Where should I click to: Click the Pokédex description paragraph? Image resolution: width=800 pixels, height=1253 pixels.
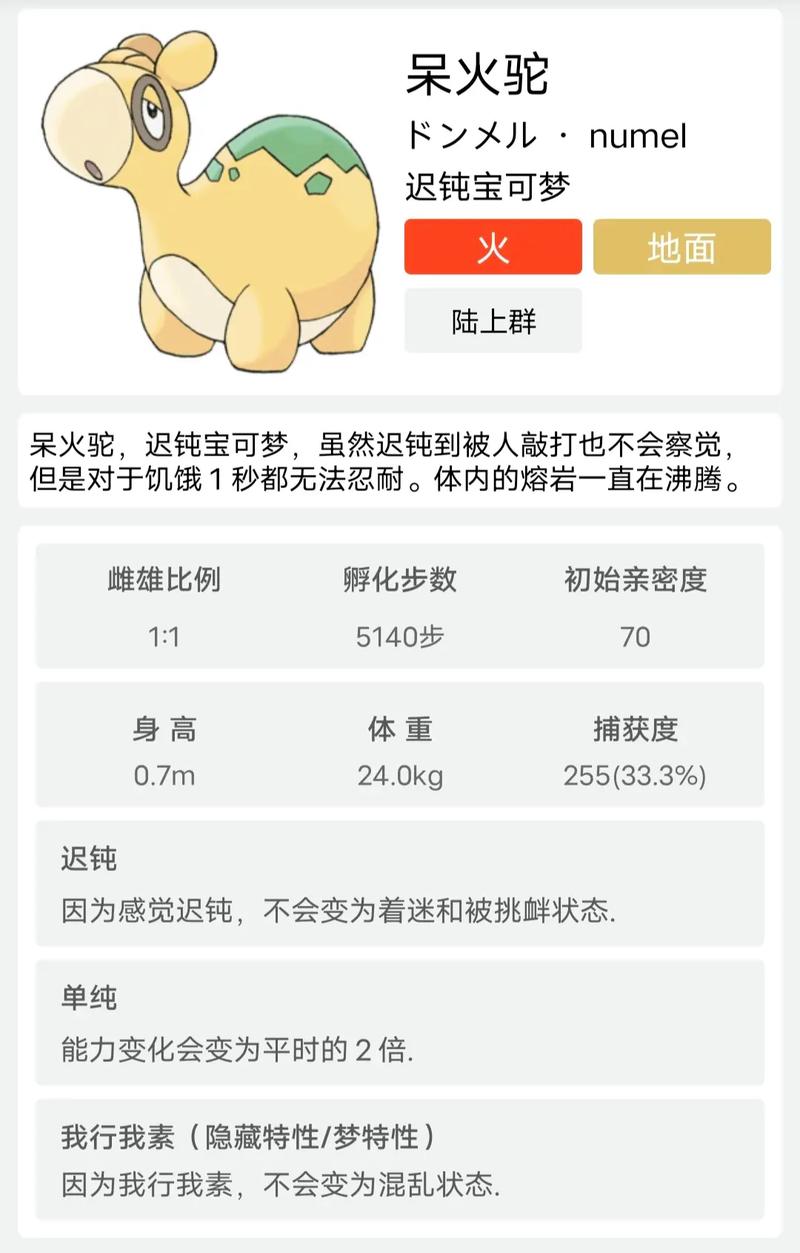(400, 465)
